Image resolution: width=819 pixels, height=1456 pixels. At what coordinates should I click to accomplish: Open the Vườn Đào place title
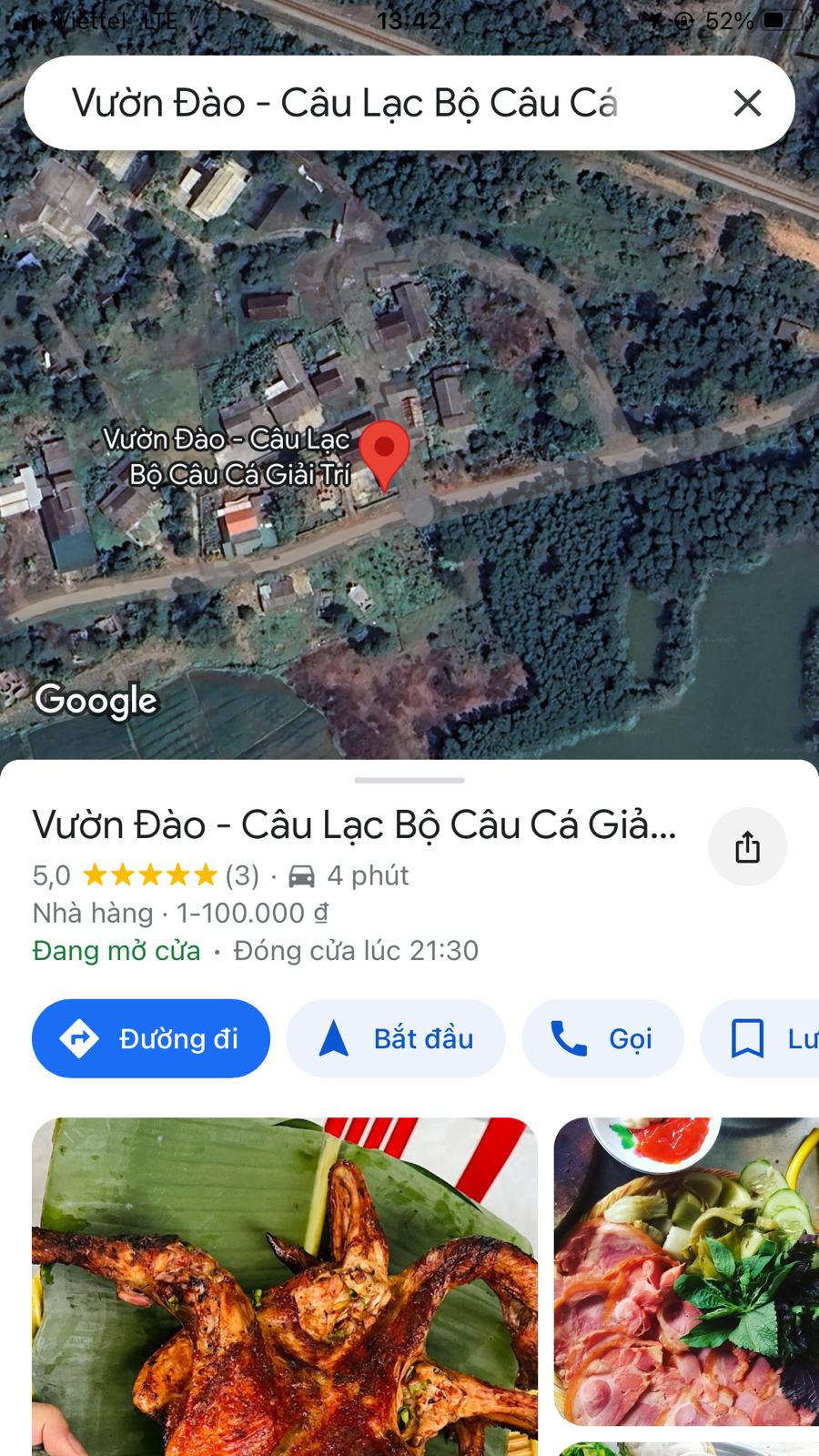click(355, 825)
